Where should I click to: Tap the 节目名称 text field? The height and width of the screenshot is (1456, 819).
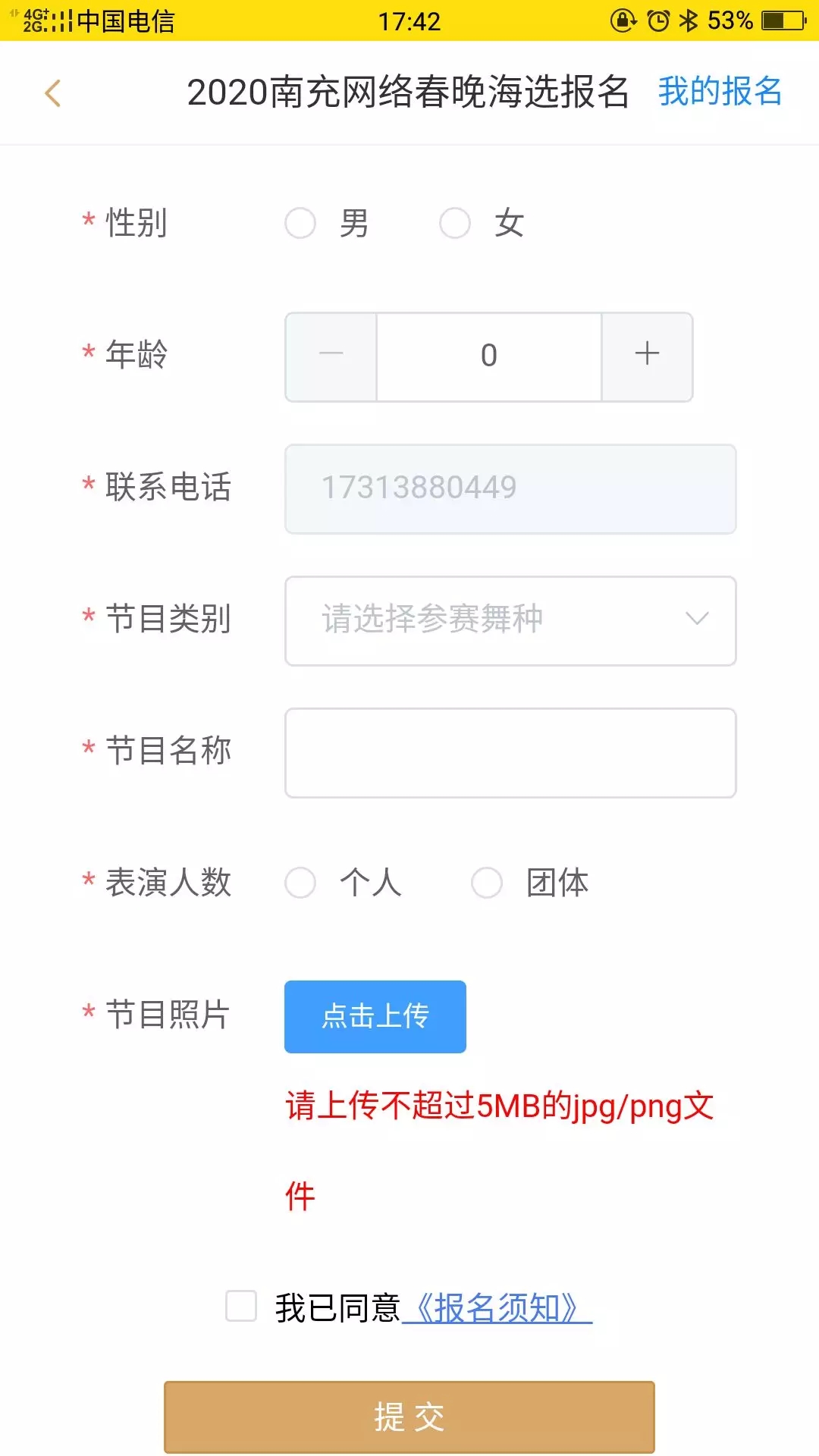(510, 752)
